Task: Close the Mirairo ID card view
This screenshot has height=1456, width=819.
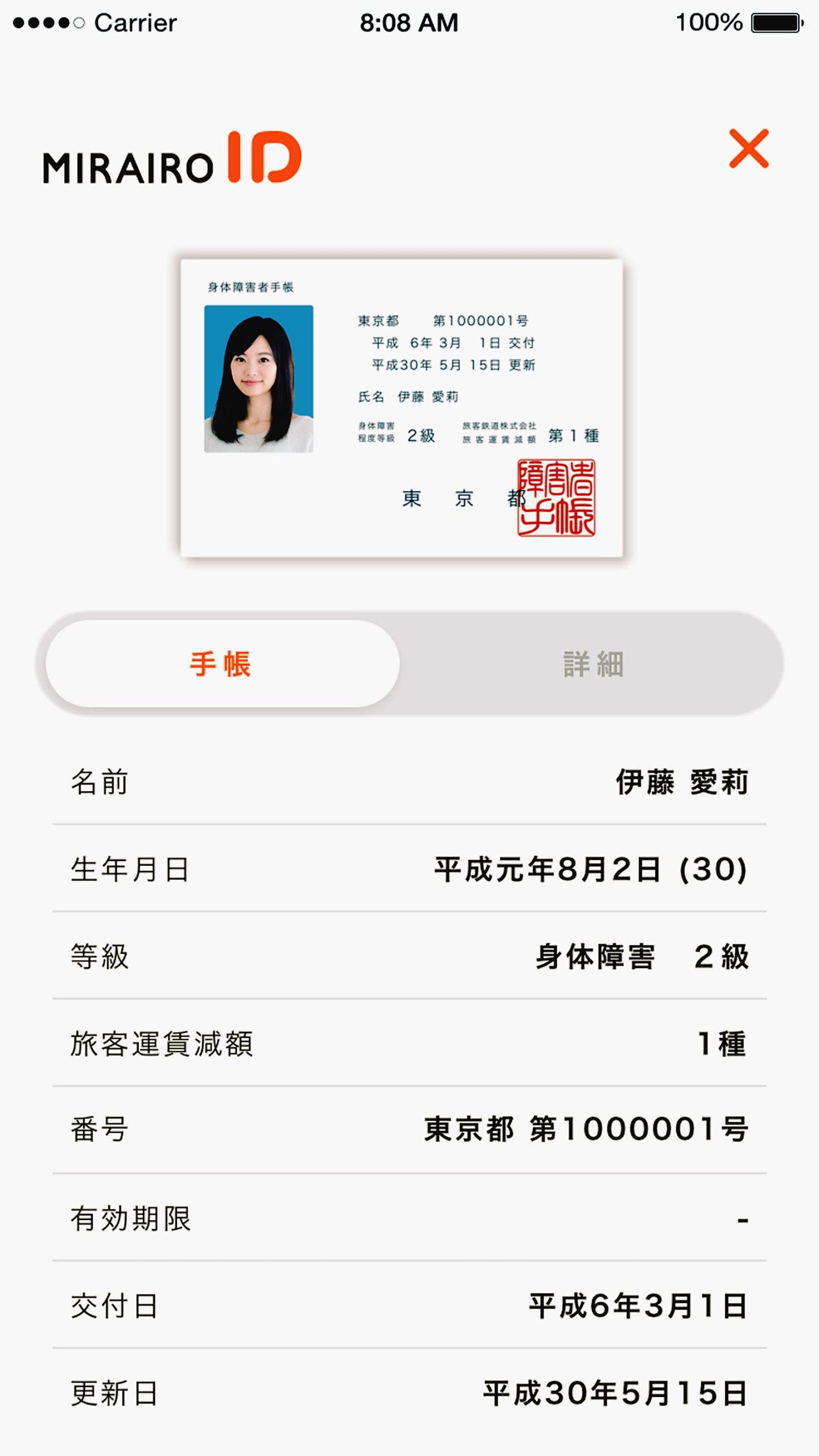Action: (748, 149)
